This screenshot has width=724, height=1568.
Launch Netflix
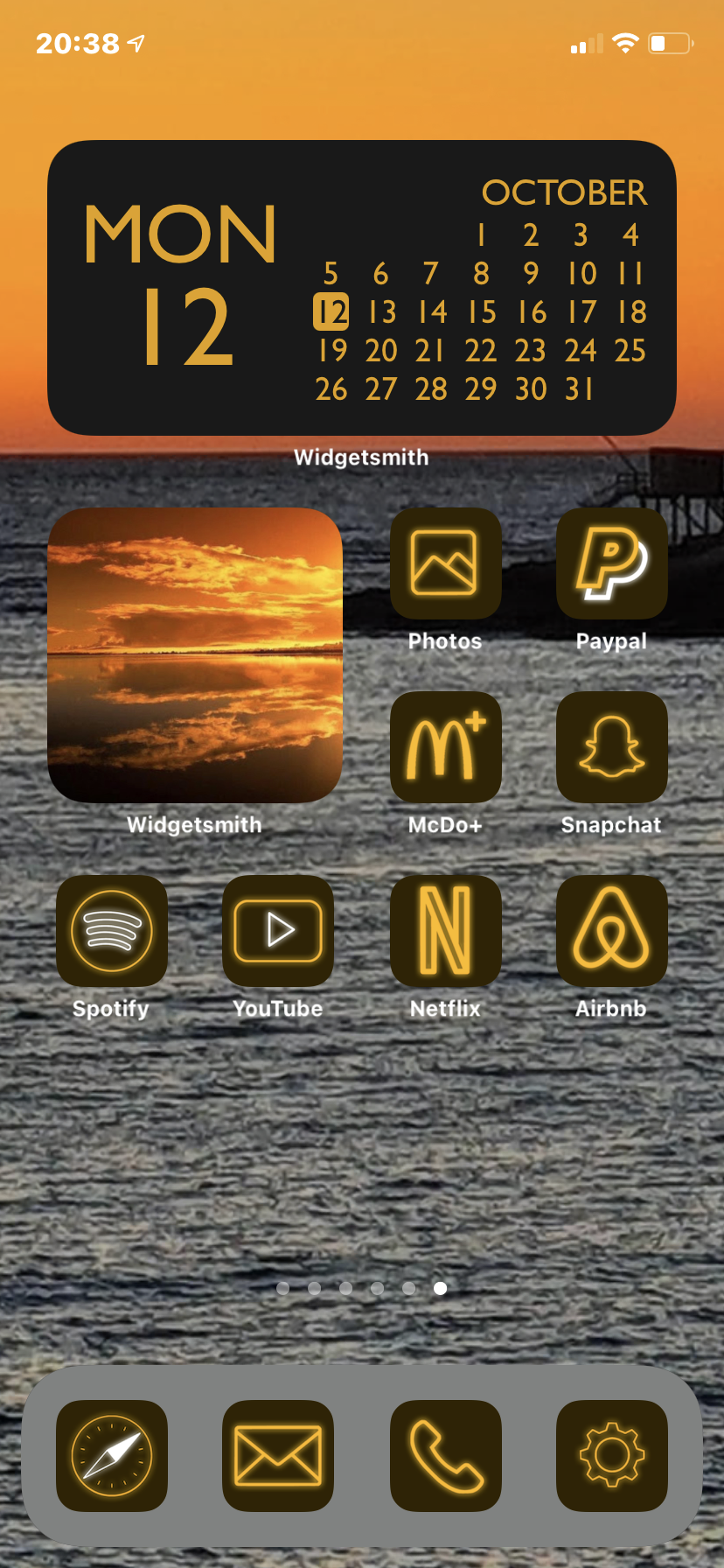(x=445, y=931)
